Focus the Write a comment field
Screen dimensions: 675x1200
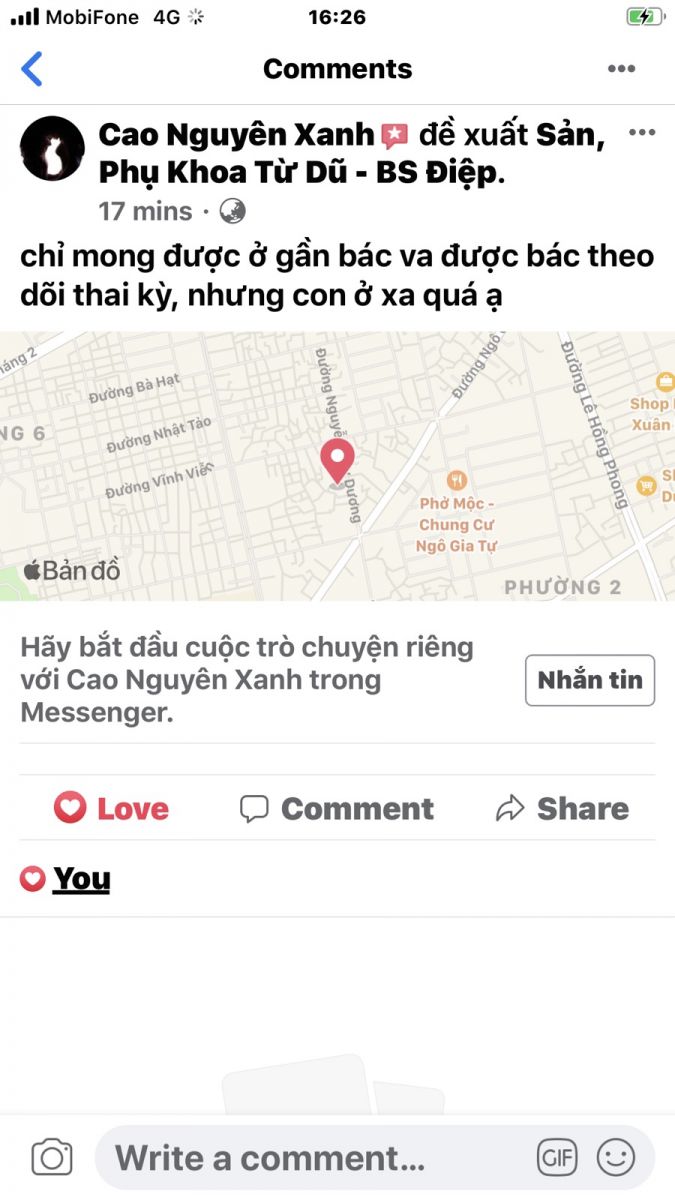point(310,1158)
